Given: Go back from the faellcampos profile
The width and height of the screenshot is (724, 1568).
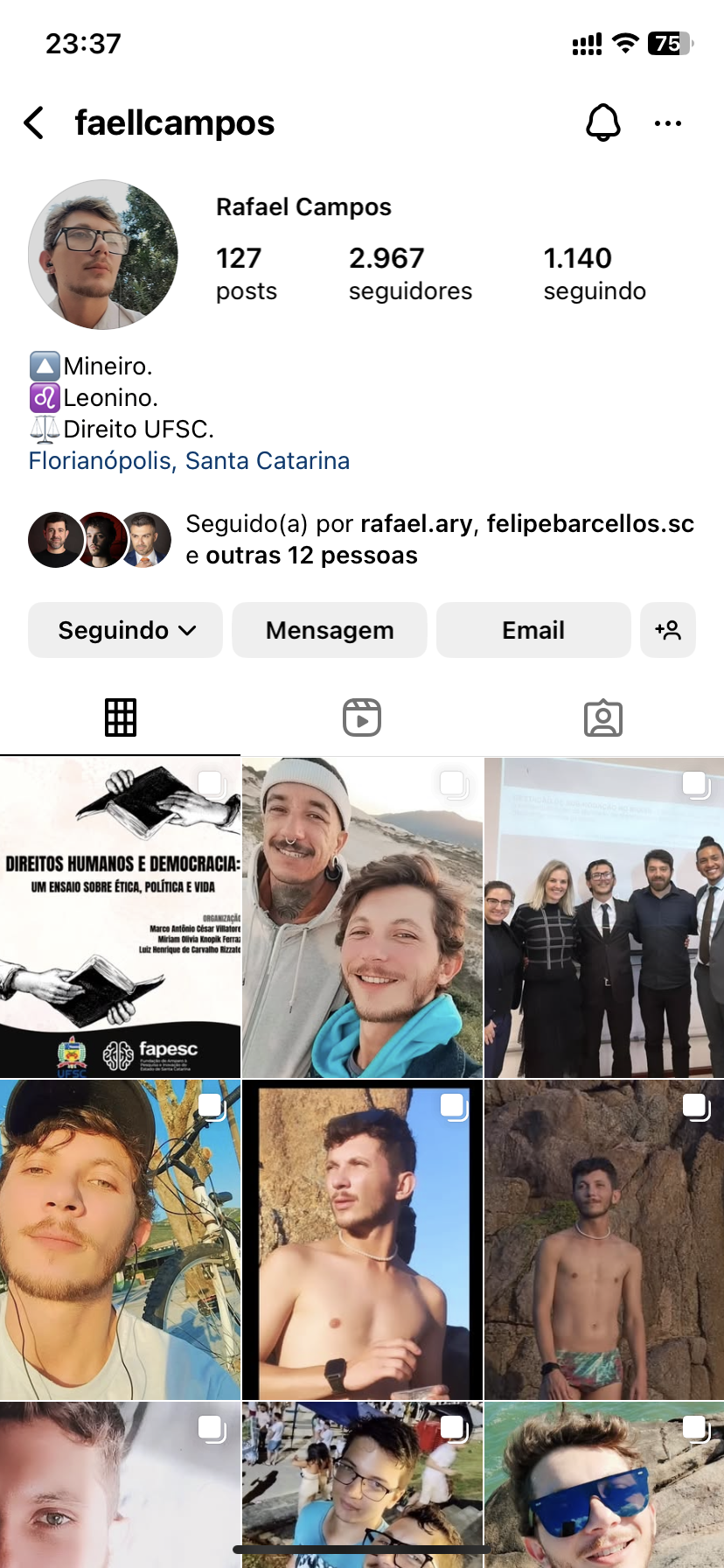Looking at the screenshot, I should pyautogui.click(x=34, y=123).
